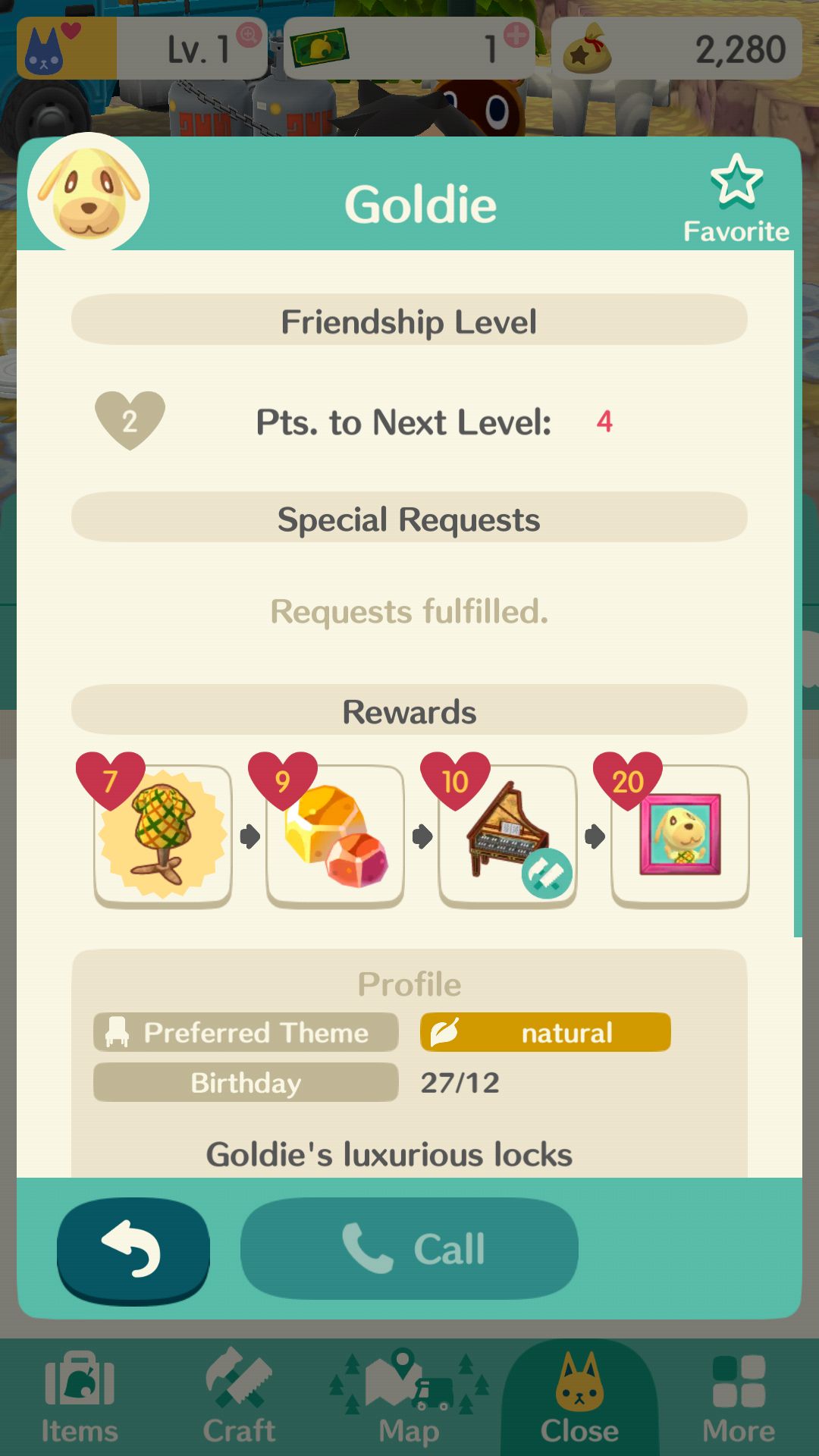Open the More menu
819x1456 pixels.
coord(739,1398)
